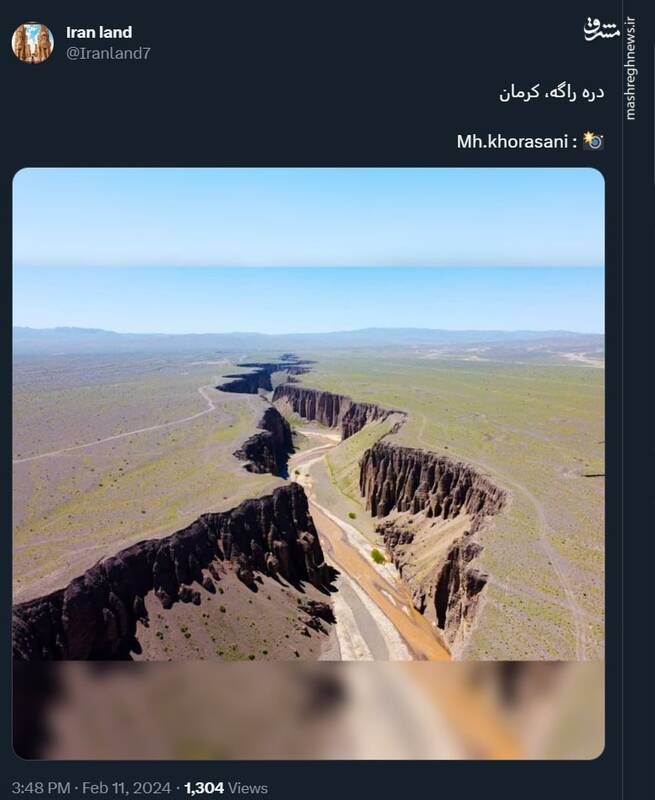Open the Iran land display name
Viewport: 655px width, 800px height.
pos(99,33)
